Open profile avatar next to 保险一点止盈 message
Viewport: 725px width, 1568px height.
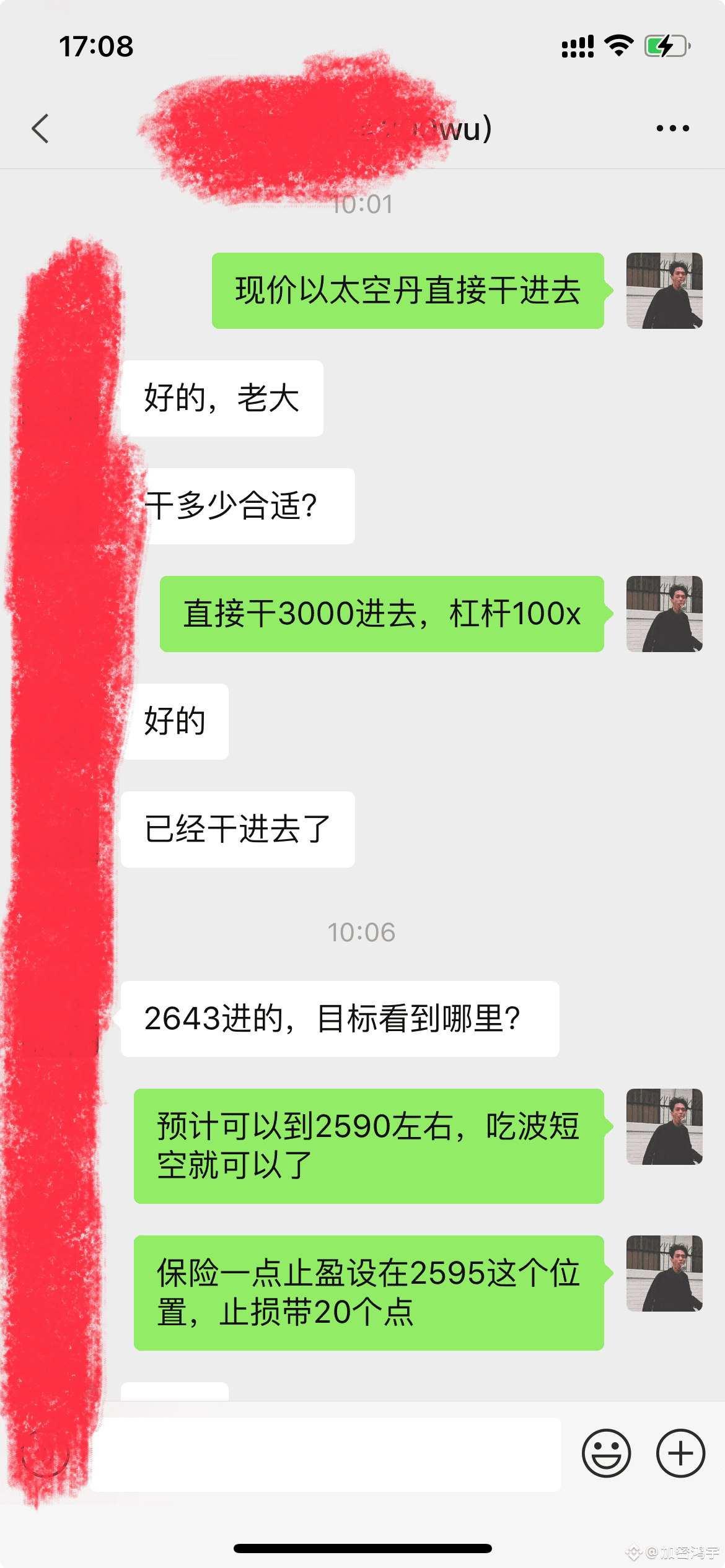664,1273
